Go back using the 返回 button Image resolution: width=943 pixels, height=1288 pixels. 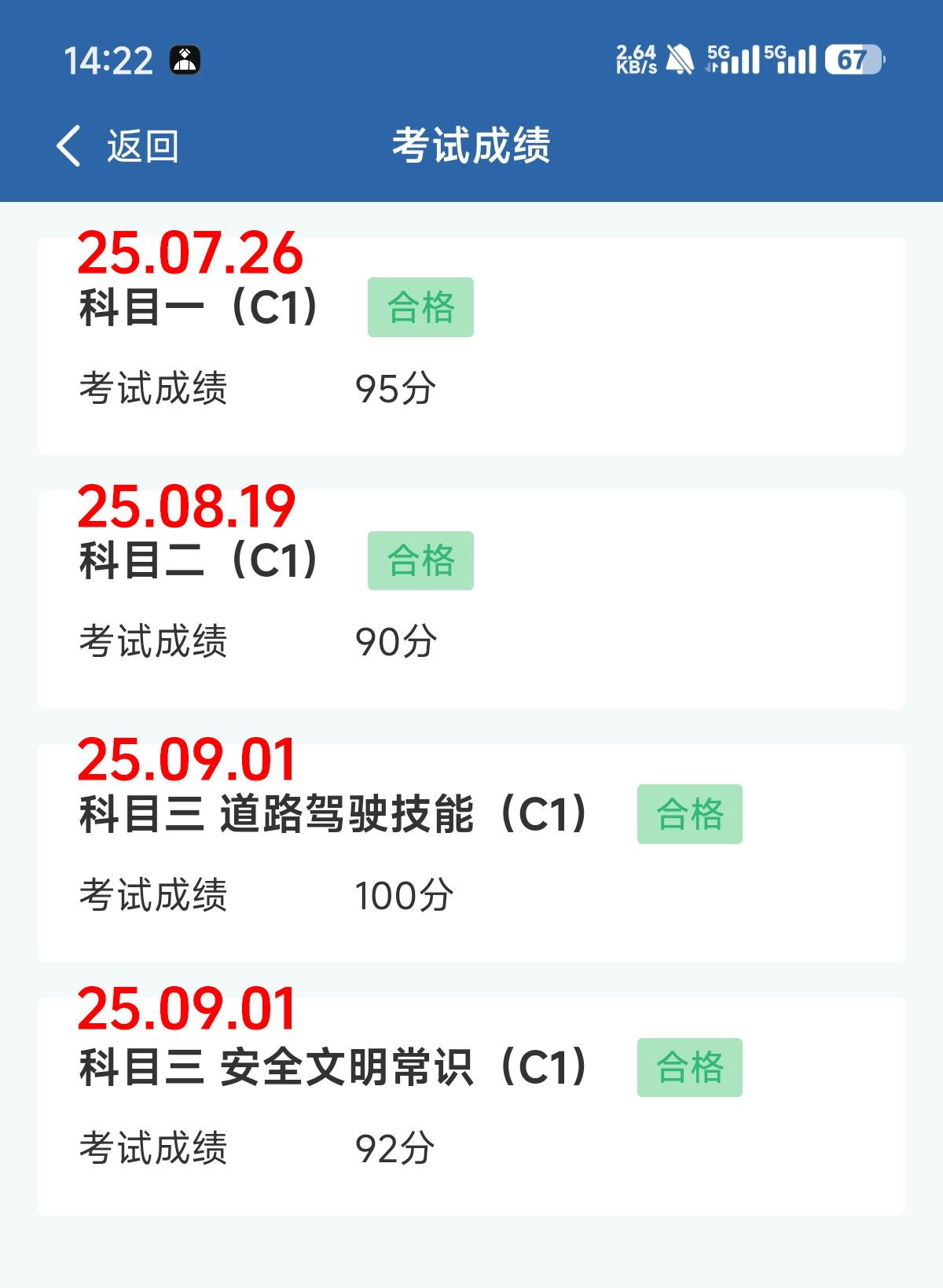[x=118, y=146]
